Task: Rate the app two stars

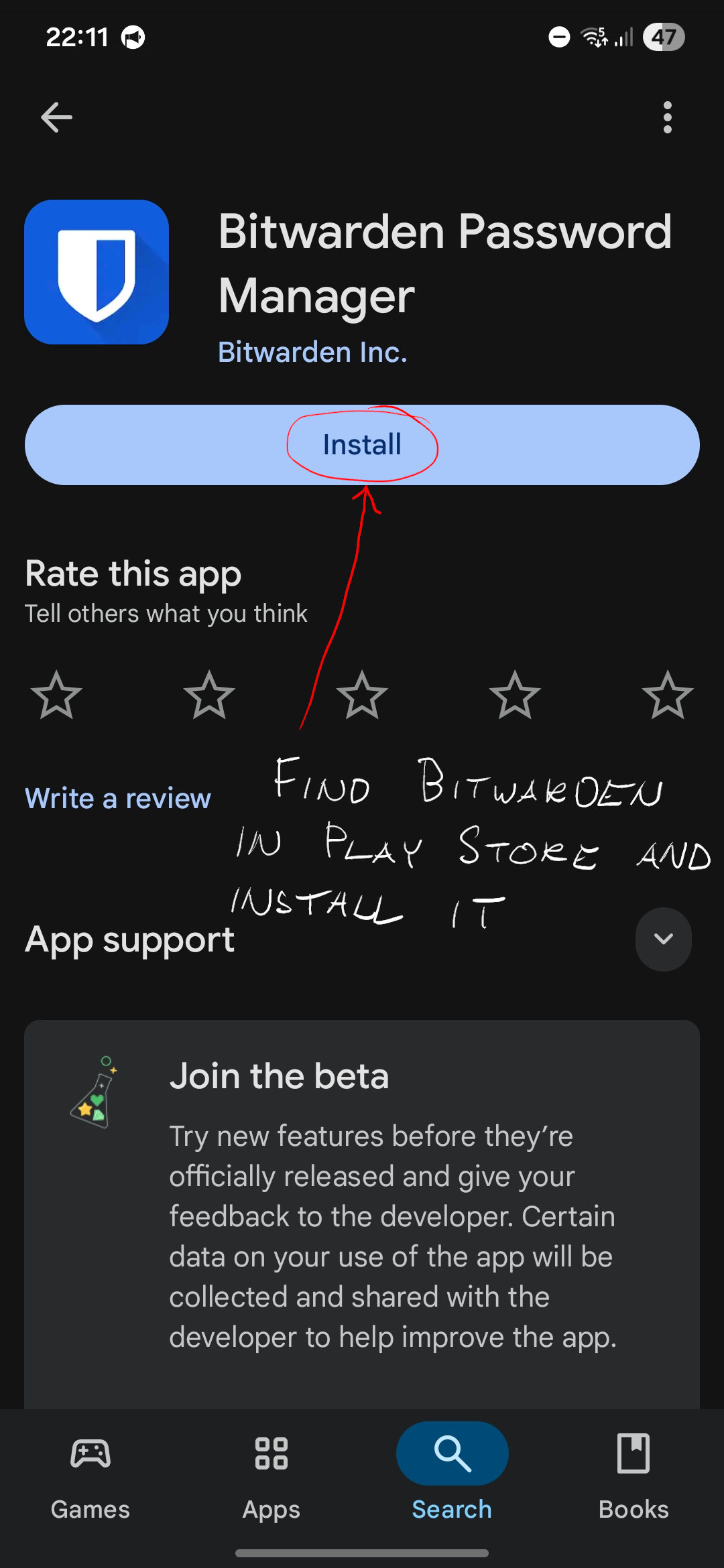Action: [209, 696]
